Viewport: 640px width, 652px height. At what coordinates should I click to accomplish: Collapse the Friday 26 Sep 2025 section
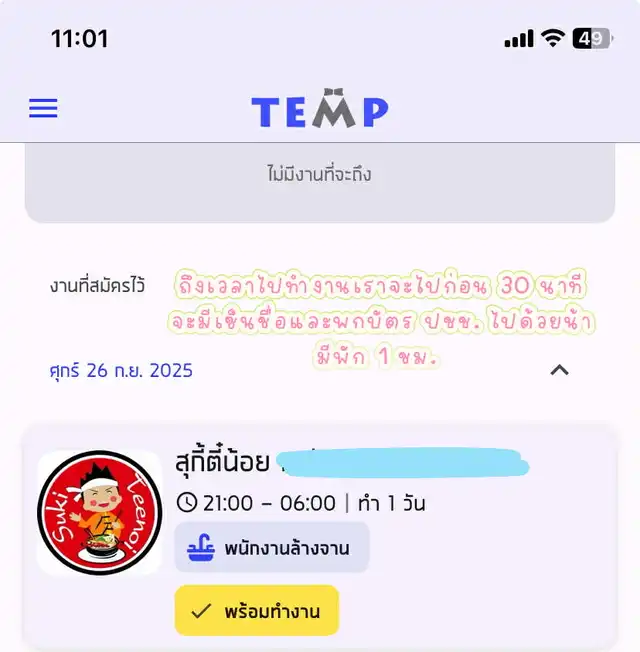pyautogui.click(x=559, y=370)
